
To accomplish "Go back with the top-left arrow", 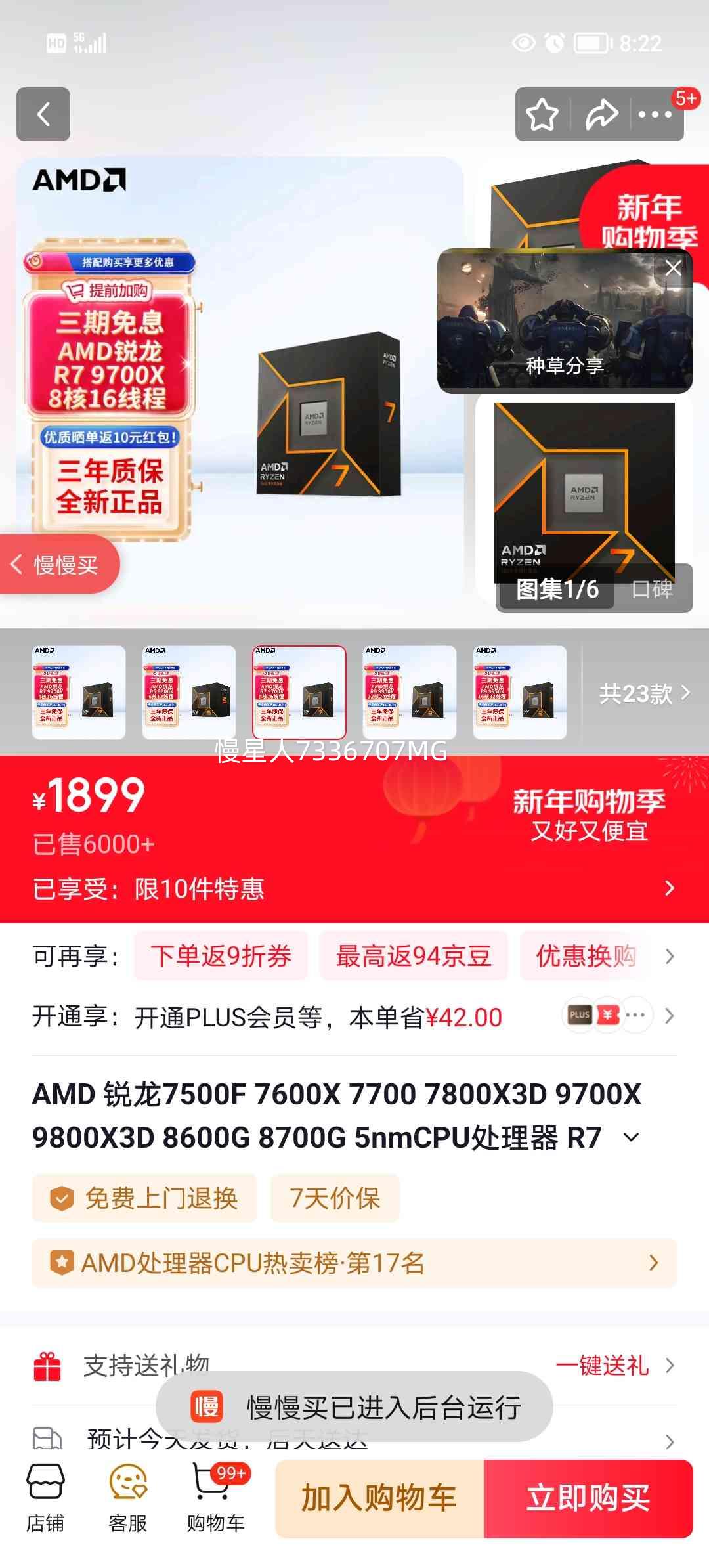I will point(43,114).
